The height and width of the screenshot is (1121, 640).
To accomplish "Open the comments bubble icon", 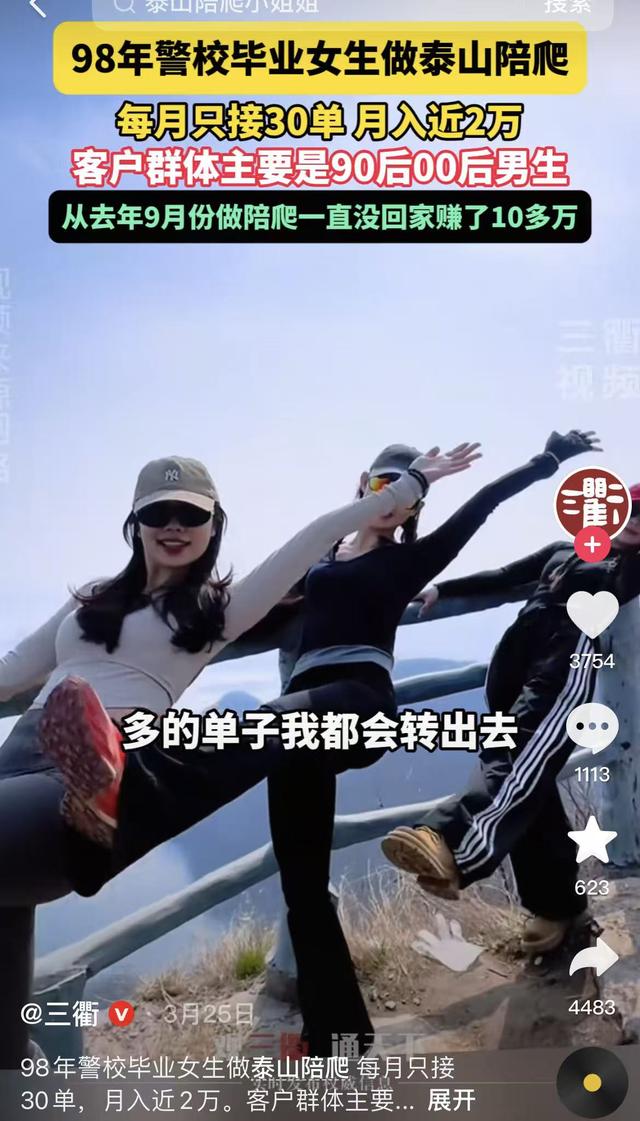I will 592,727.
